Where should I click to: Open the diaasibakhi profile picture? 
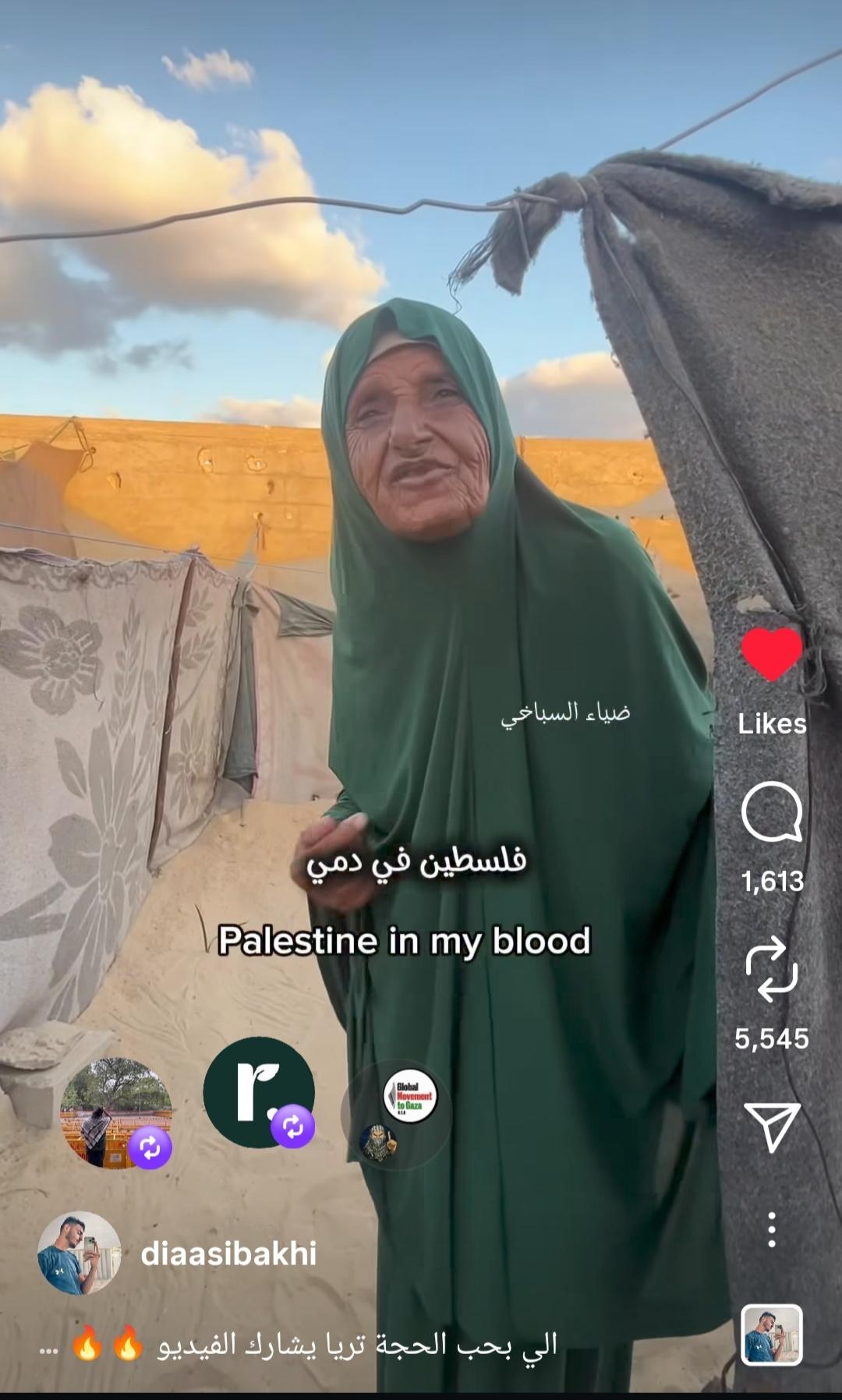point(80,1253)
